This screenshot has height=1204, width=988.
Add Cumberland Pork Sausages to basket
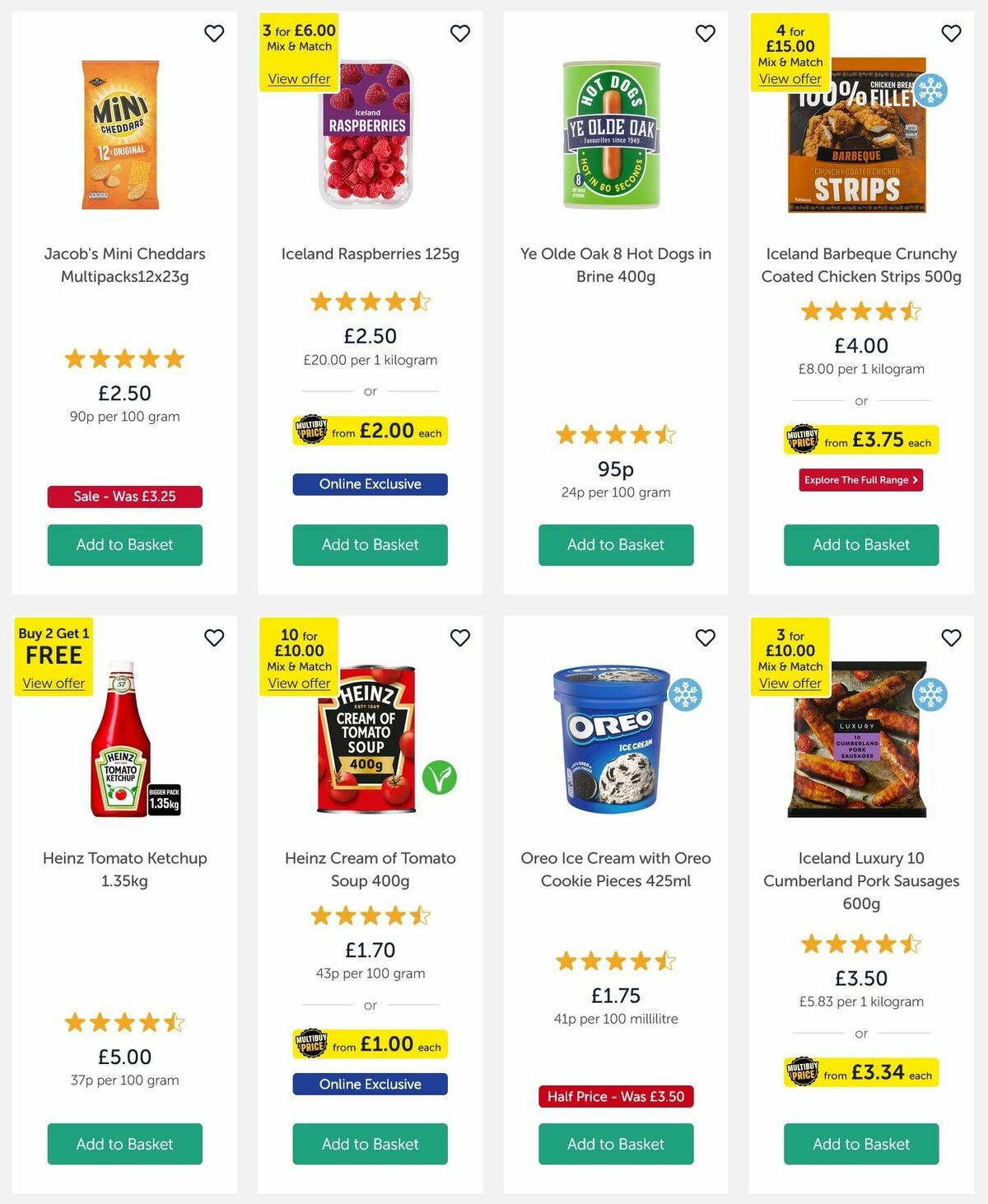[x=860, y=1144]
